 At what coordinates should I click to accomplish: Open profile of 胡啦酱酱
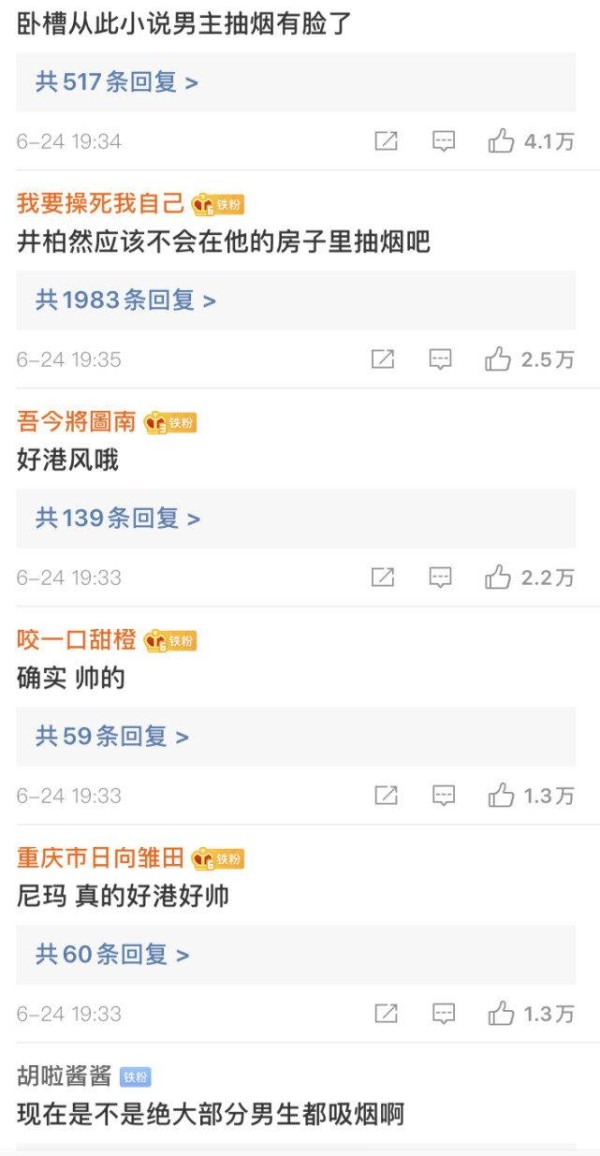click(x=64, y=1076)
